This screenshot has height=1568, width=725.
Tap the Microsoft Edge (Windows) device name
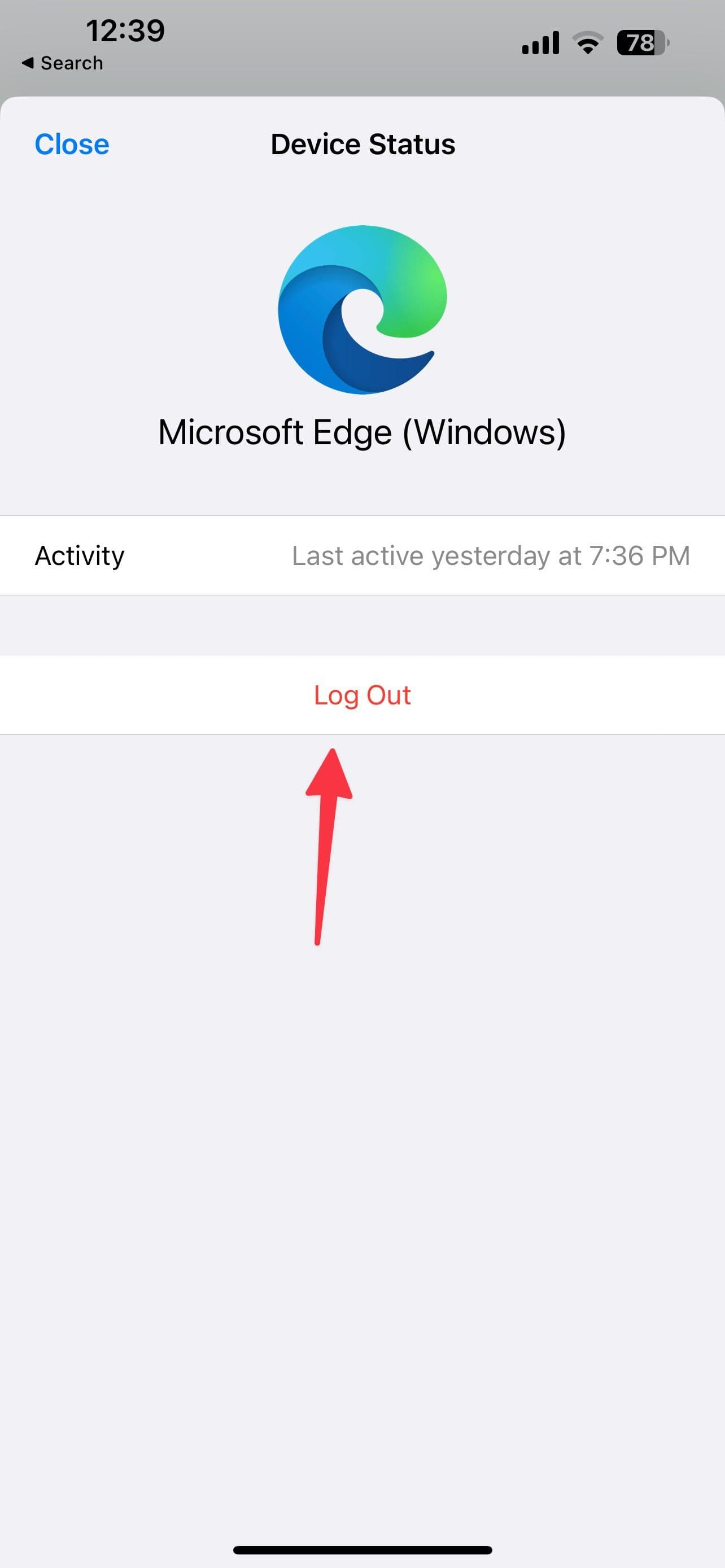pyautogui.click(x=362, y=431)
